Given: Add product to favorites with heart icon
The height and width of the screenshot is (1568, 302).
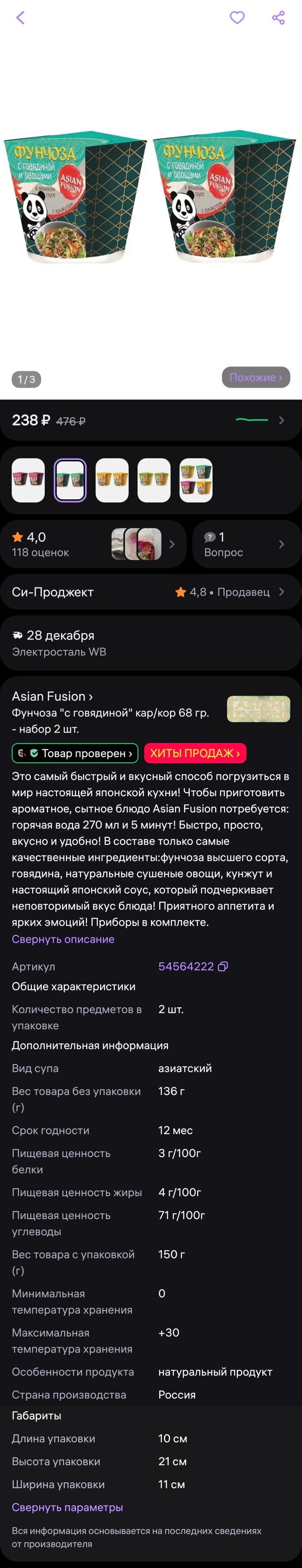Looking at the screenshot, I should tap(237, 18).
